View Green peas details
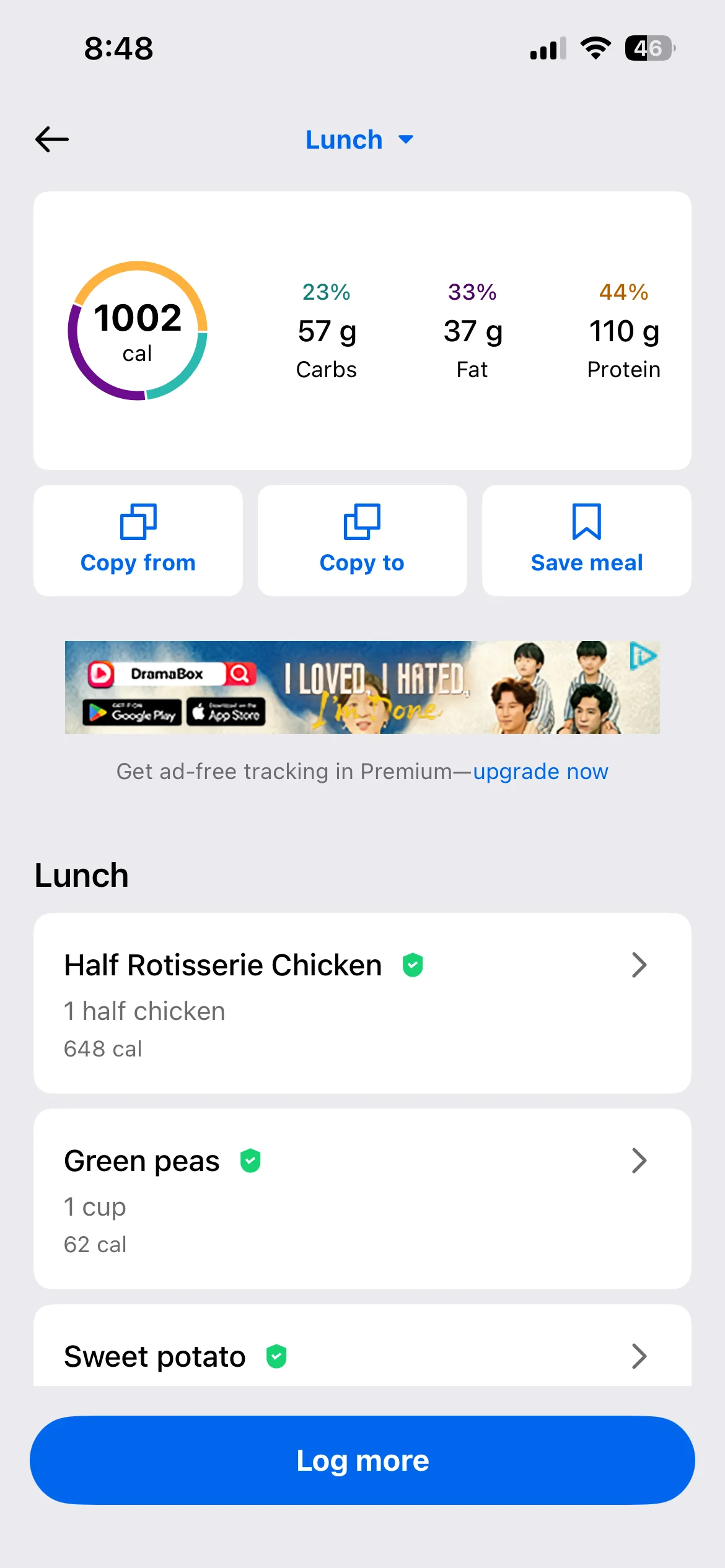 click(x=362, y=1199)
